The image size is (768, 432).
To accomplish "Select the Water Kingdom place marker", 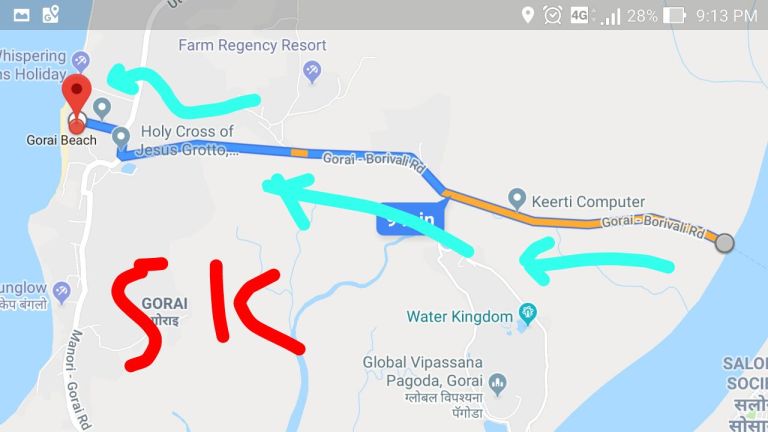I will (527, 314).
